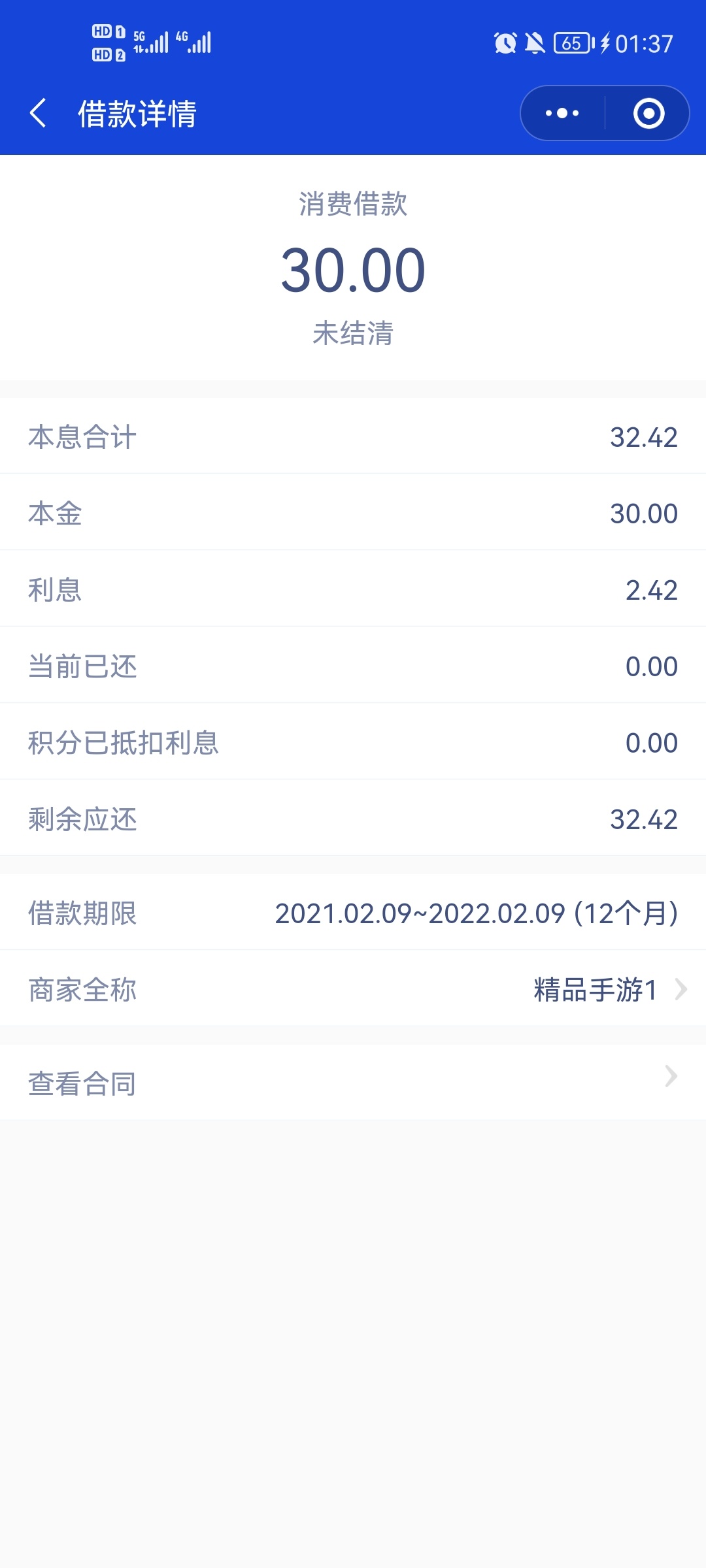Open merchant details for 精品手游1
This screenshot has height=1568, width=706.
tap(353, 989)
